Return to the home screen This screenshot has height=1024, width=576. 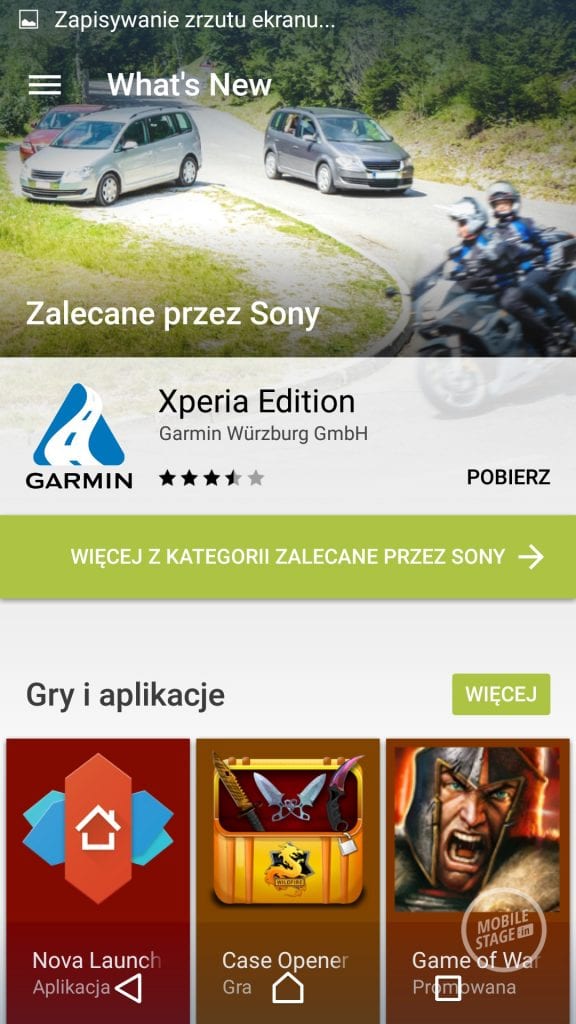pyautogui.click(x=288, y=987)
